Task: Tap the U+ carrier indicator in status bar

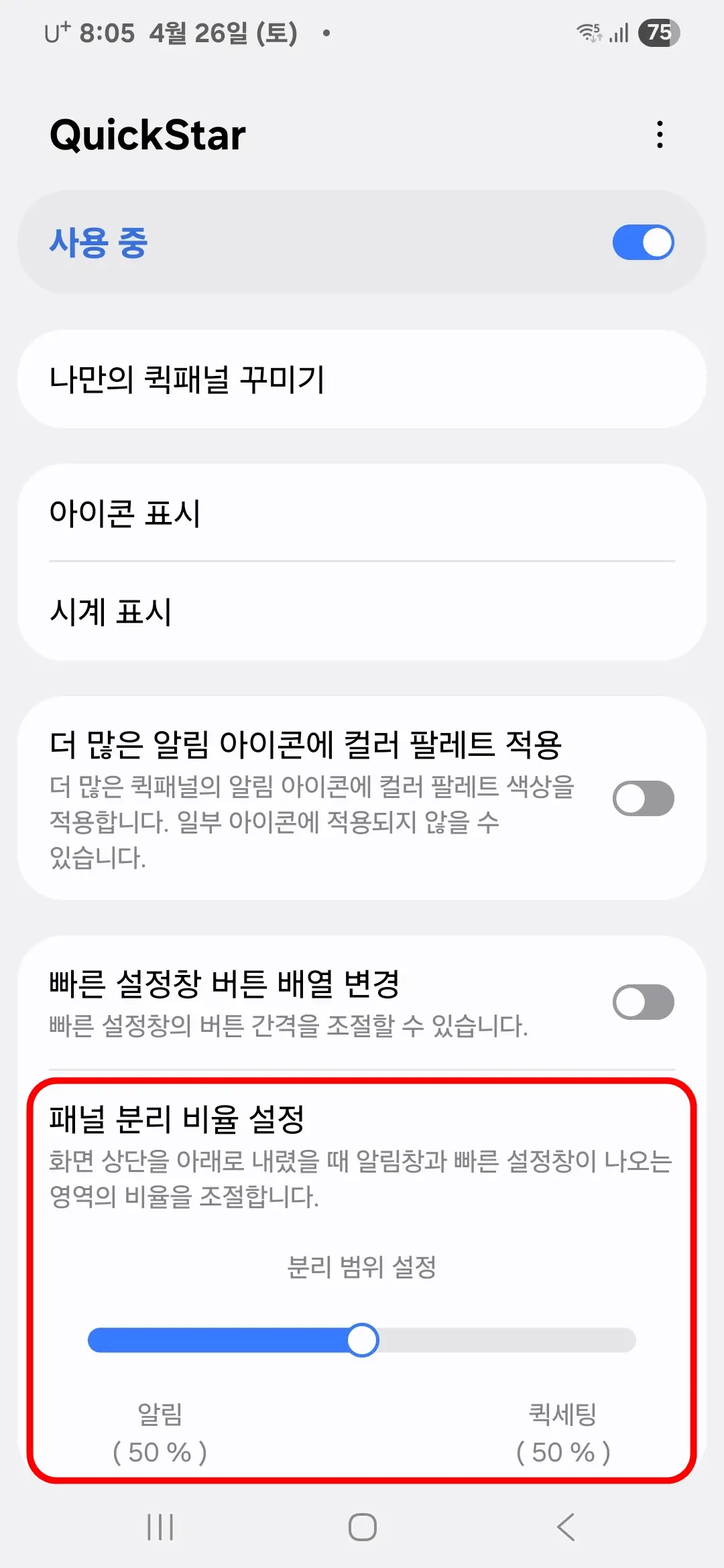Action: (57, 30)
